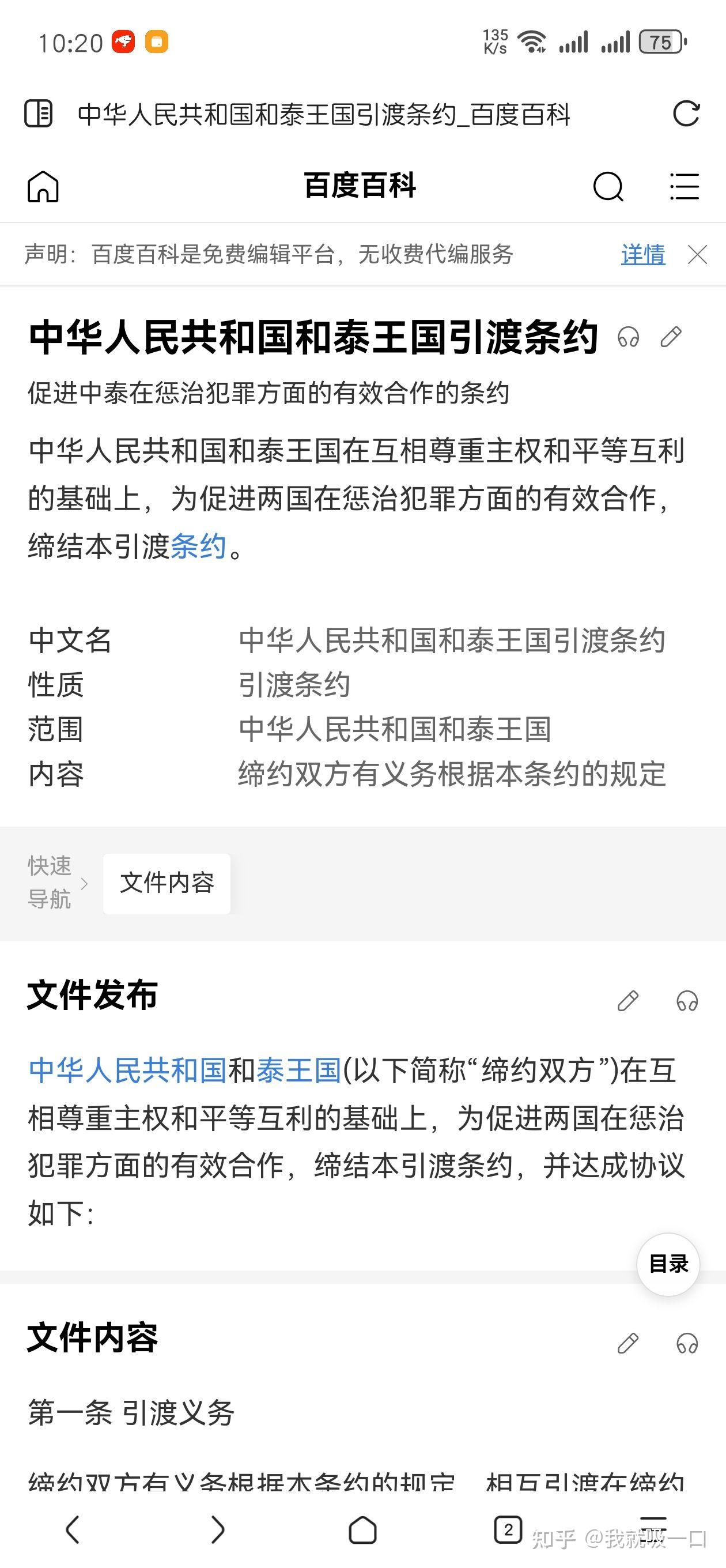The width and height of the screenshot is (726, 1568).
Task: Open reader mode icon beside the page title
Action: (39, 114)
